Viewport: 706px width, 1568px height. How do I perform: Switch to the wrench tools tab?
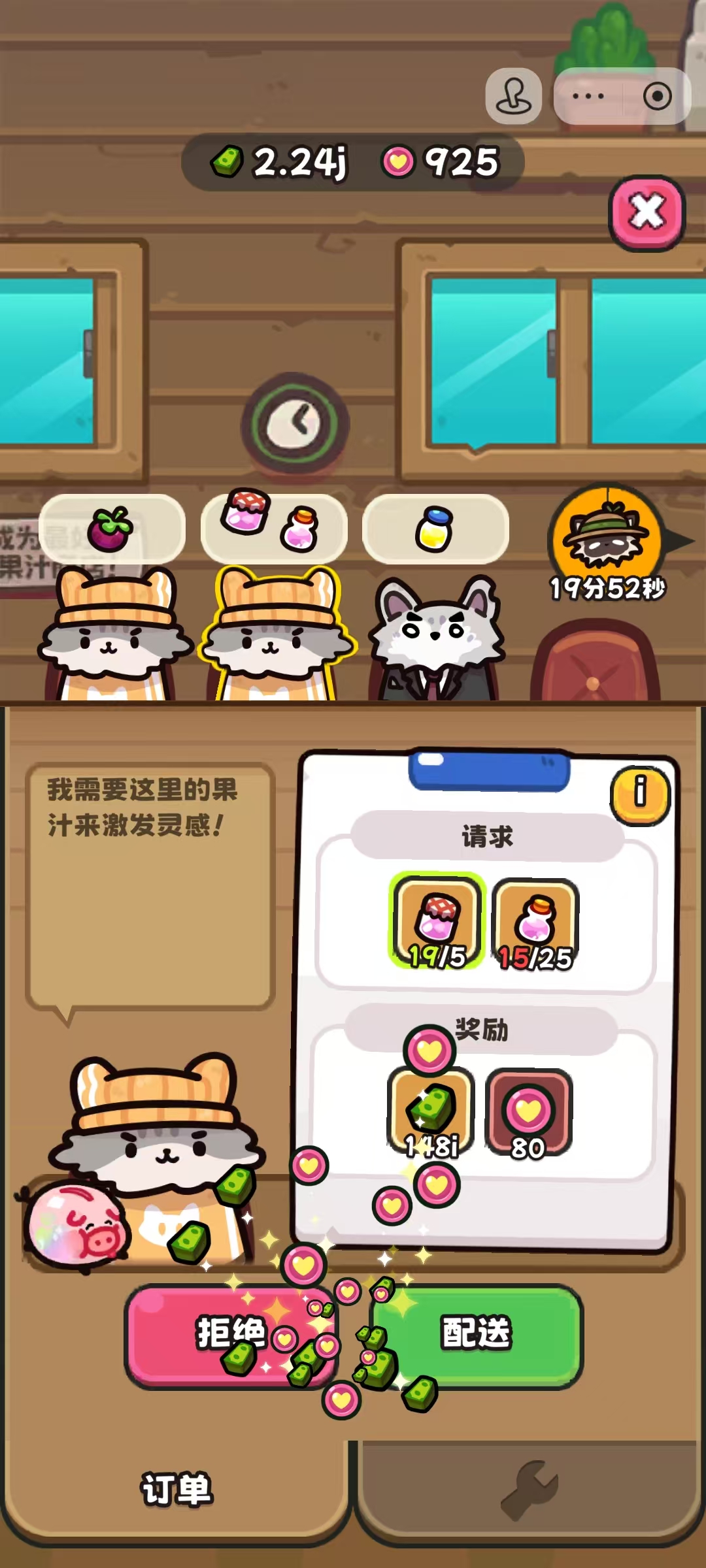[x=529, y=1490]
